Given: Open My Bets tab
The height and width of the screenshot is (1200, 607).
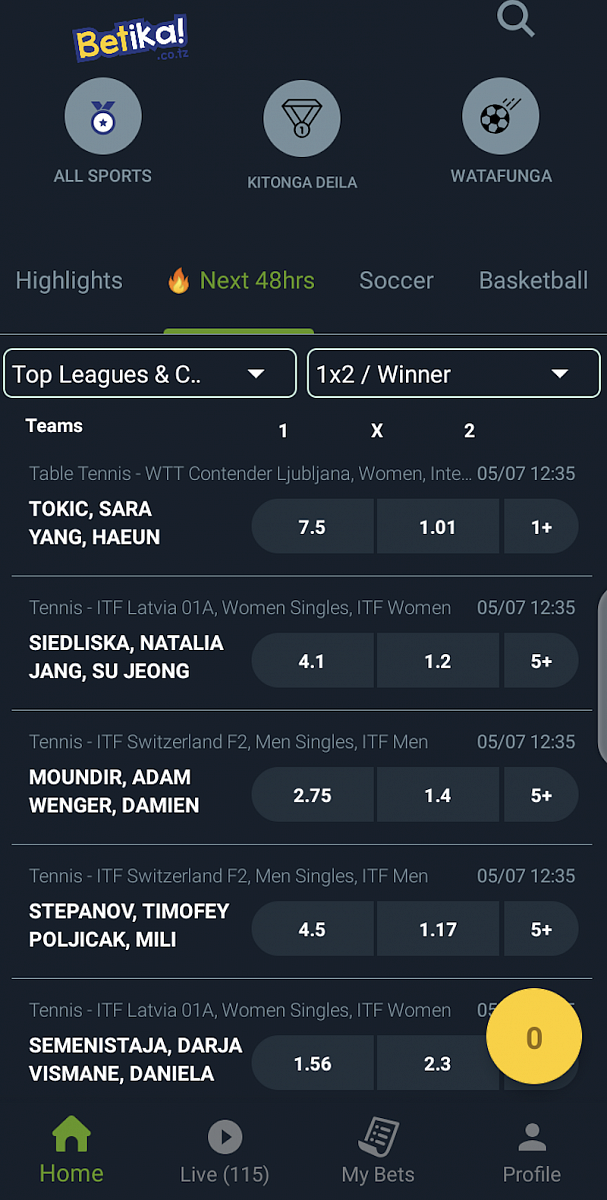Looking at the screenshot, I should point(378,1151).
